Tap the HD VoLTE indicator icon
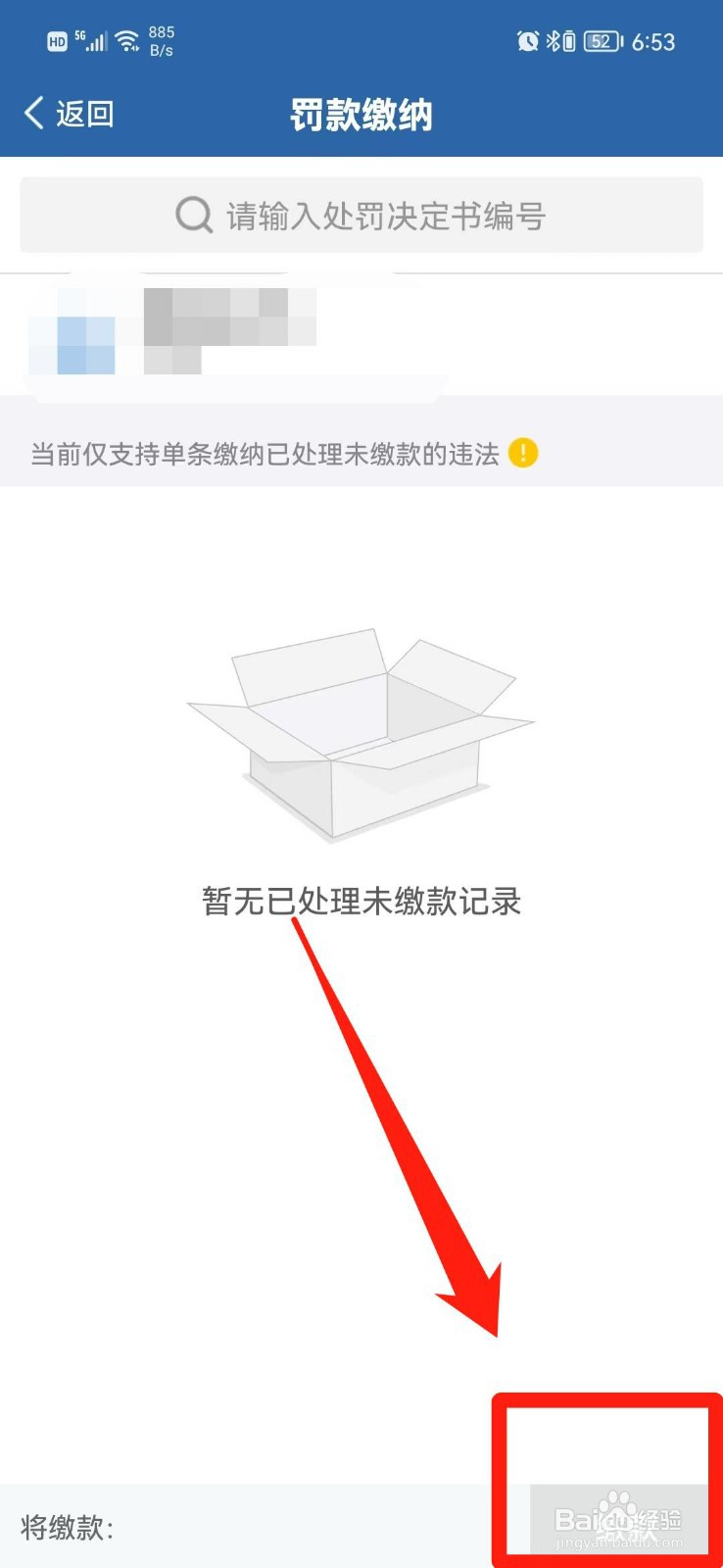The height and width of the screenshot is (1568, 723). point(58,41)
